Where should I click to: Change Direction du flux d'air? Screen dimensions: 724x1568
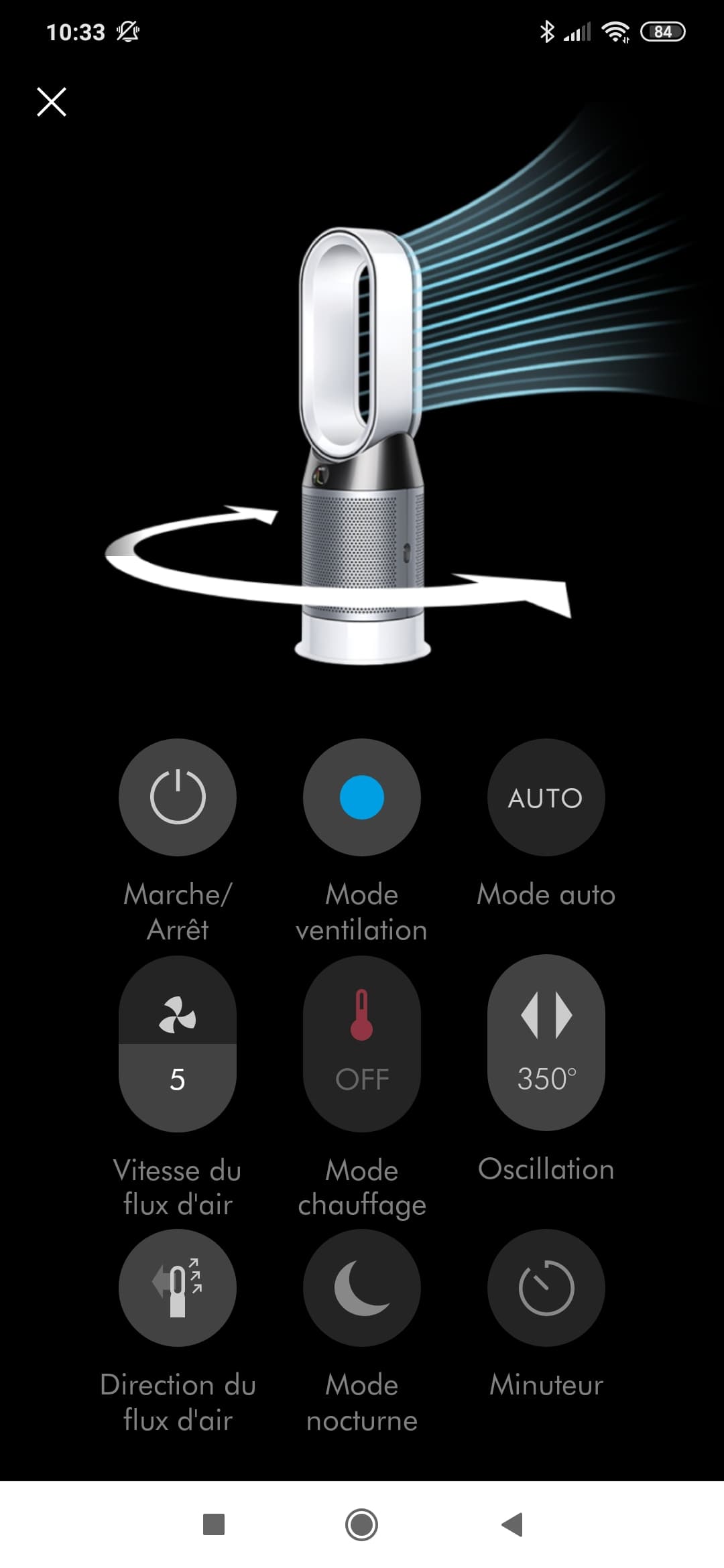pyautogui.click(x=178, y=1287)
